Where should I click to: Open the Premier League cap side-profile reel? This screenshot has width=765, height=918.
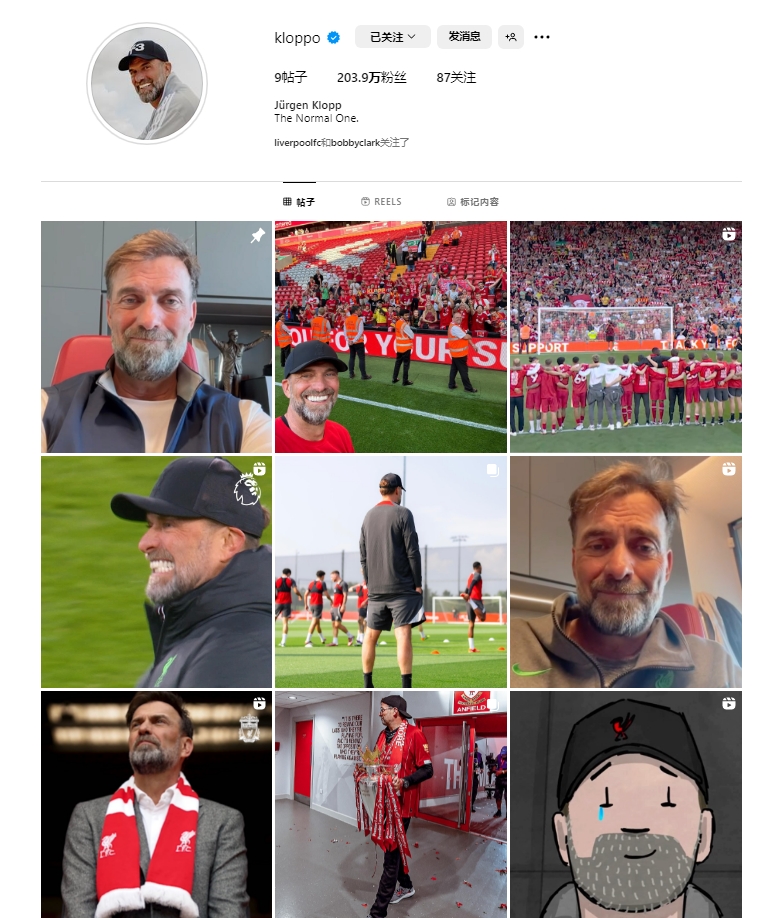coord(156,572)
